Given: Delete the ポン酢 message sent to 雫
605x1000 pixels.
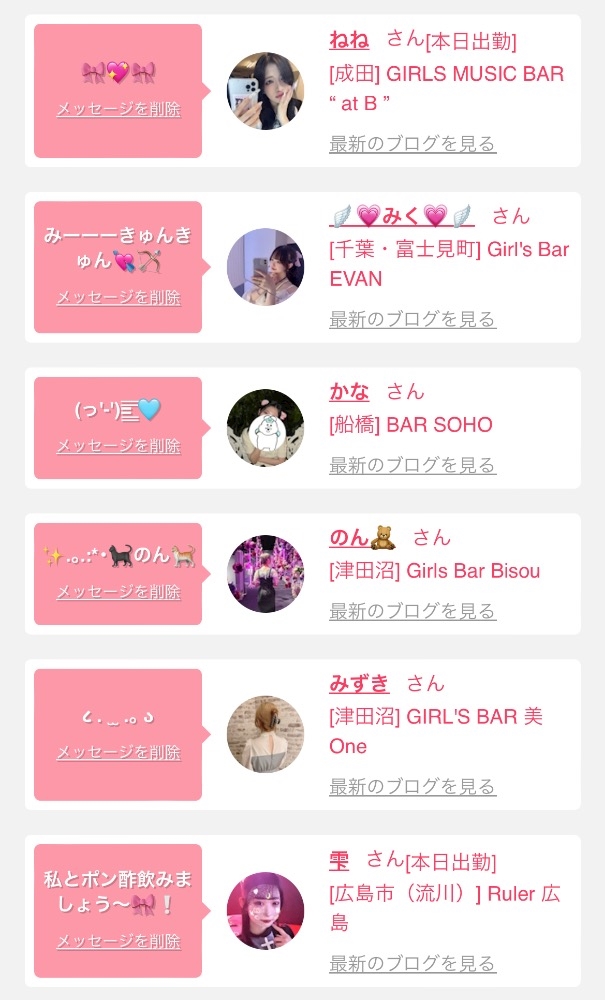Looking at the screenshot, I should (118, 941).
